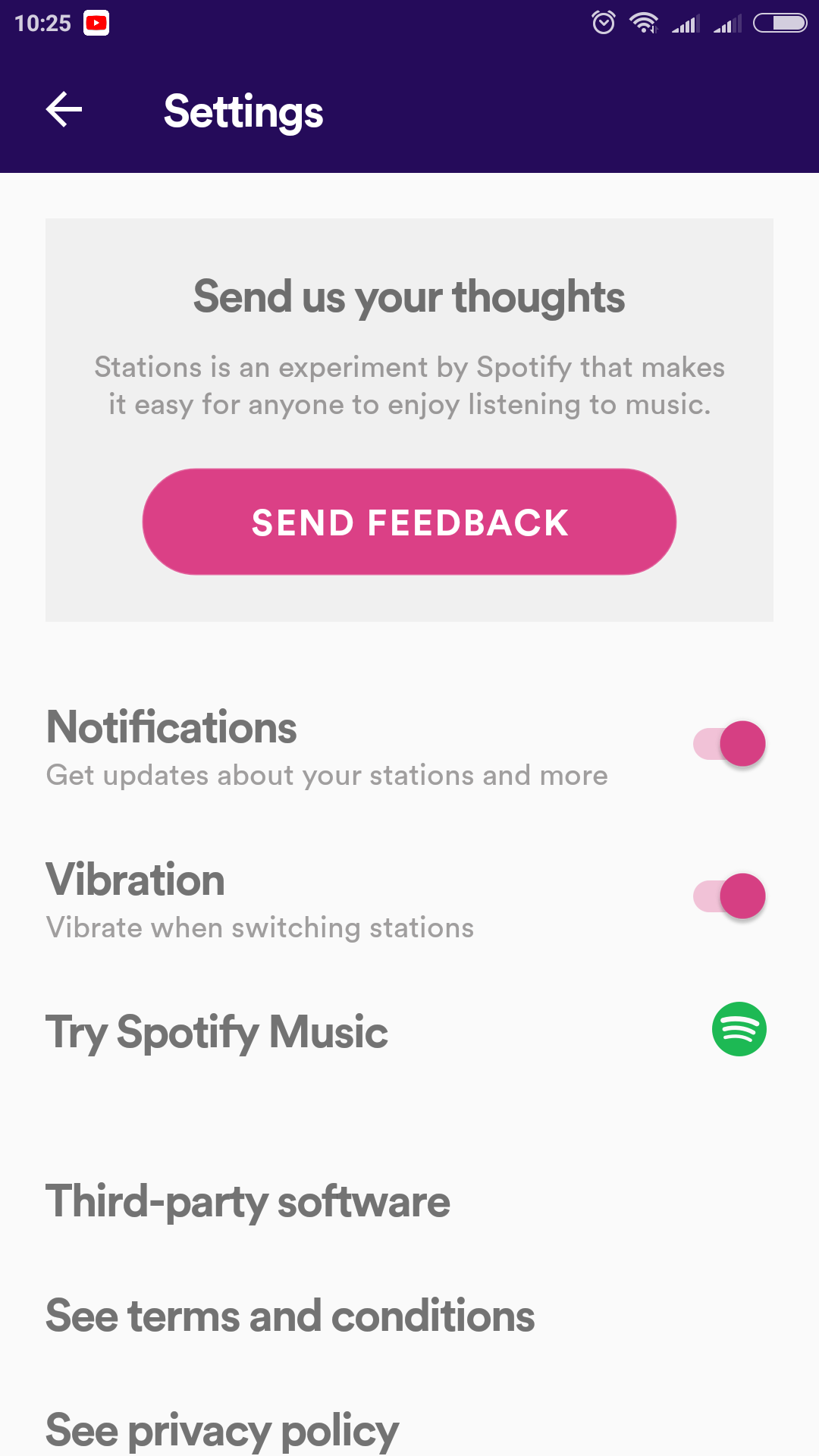Turn off the Notifications switch
Viewport: 819px width, 1456px height.
(730, 743)
